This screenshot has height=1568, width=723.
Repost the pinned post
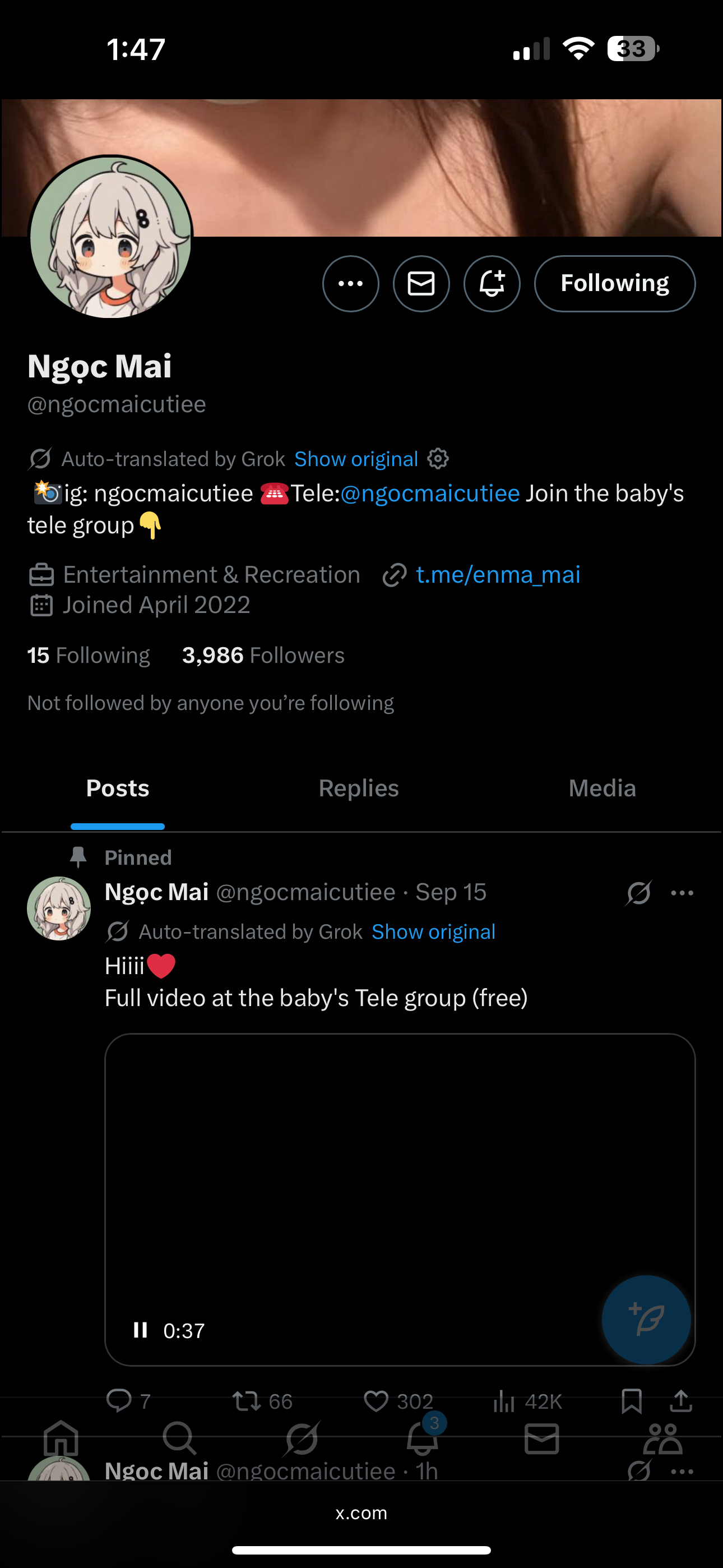coord(247,1401)
